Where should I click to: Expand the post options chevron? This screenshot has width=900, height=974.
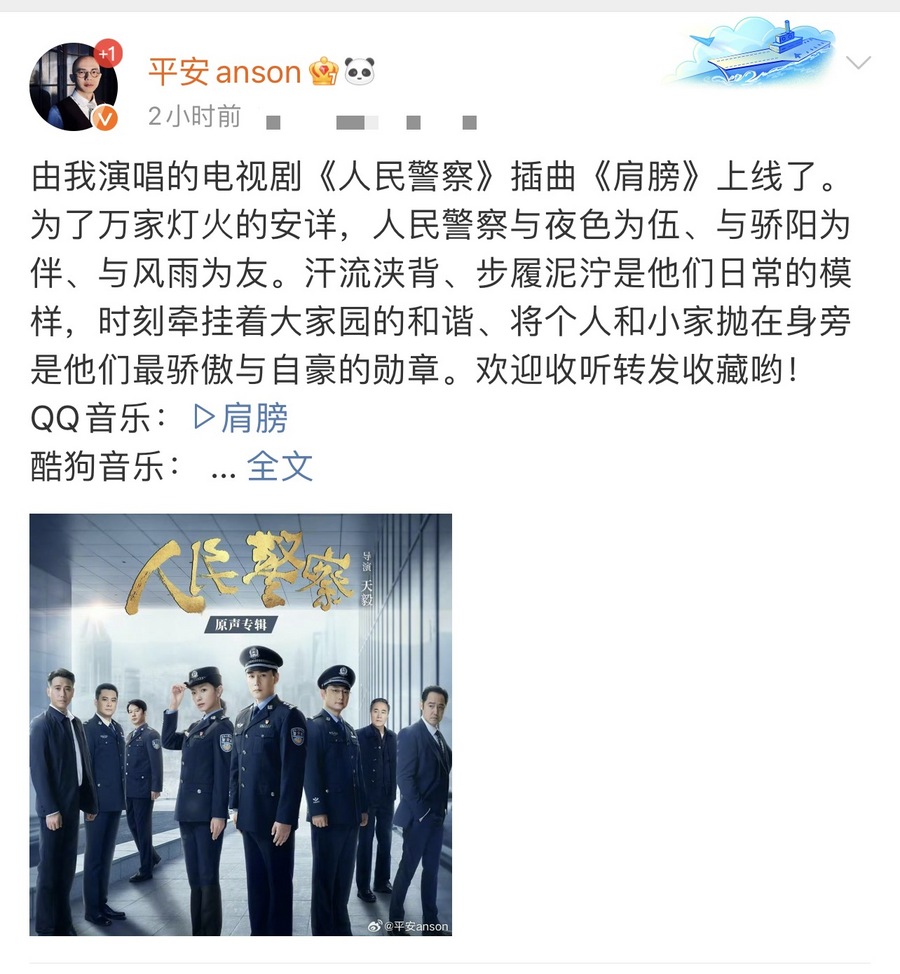pyautogui.click(x=858, y=64)
